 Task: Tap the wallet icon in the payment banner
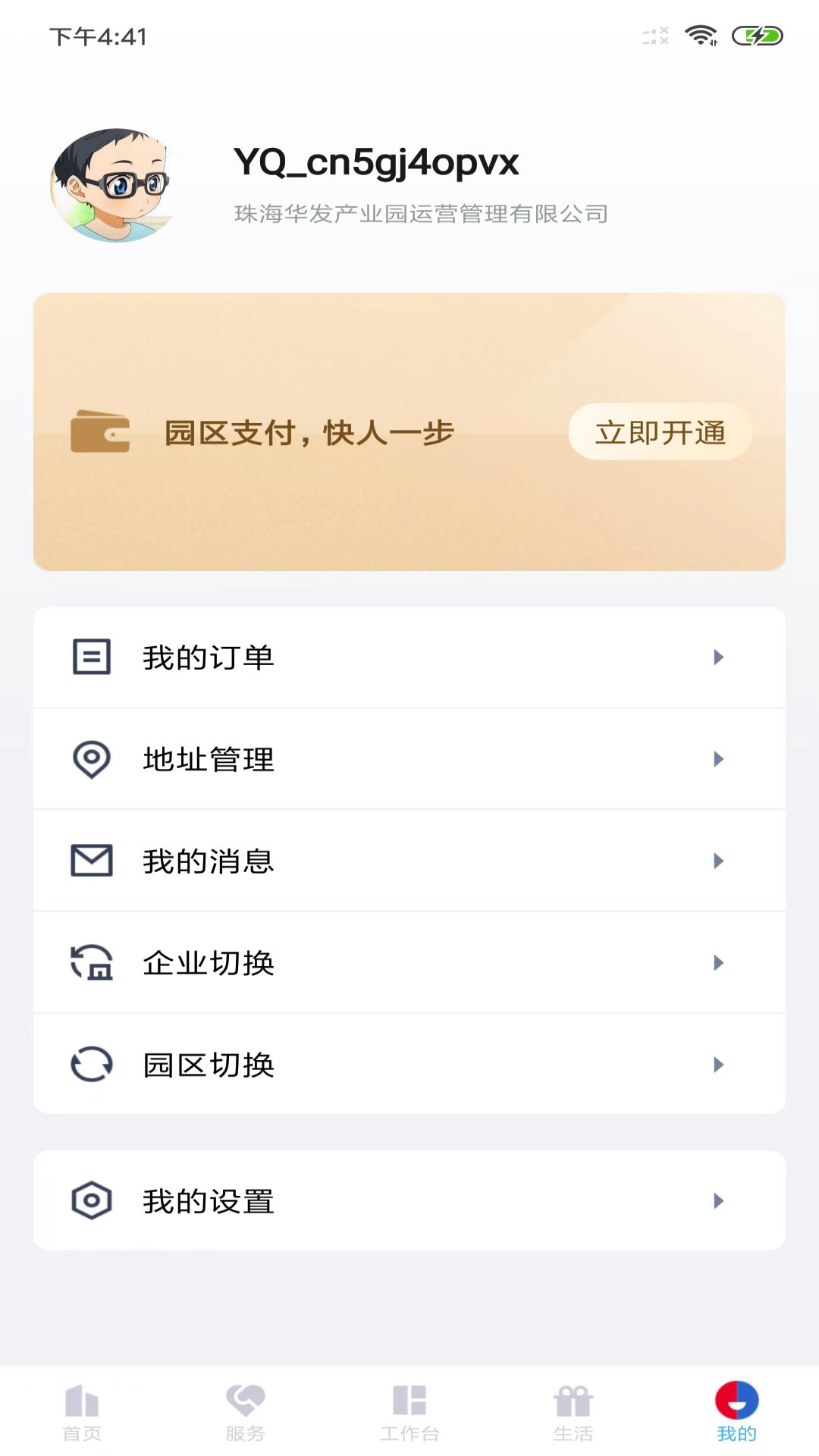(99, 431)
